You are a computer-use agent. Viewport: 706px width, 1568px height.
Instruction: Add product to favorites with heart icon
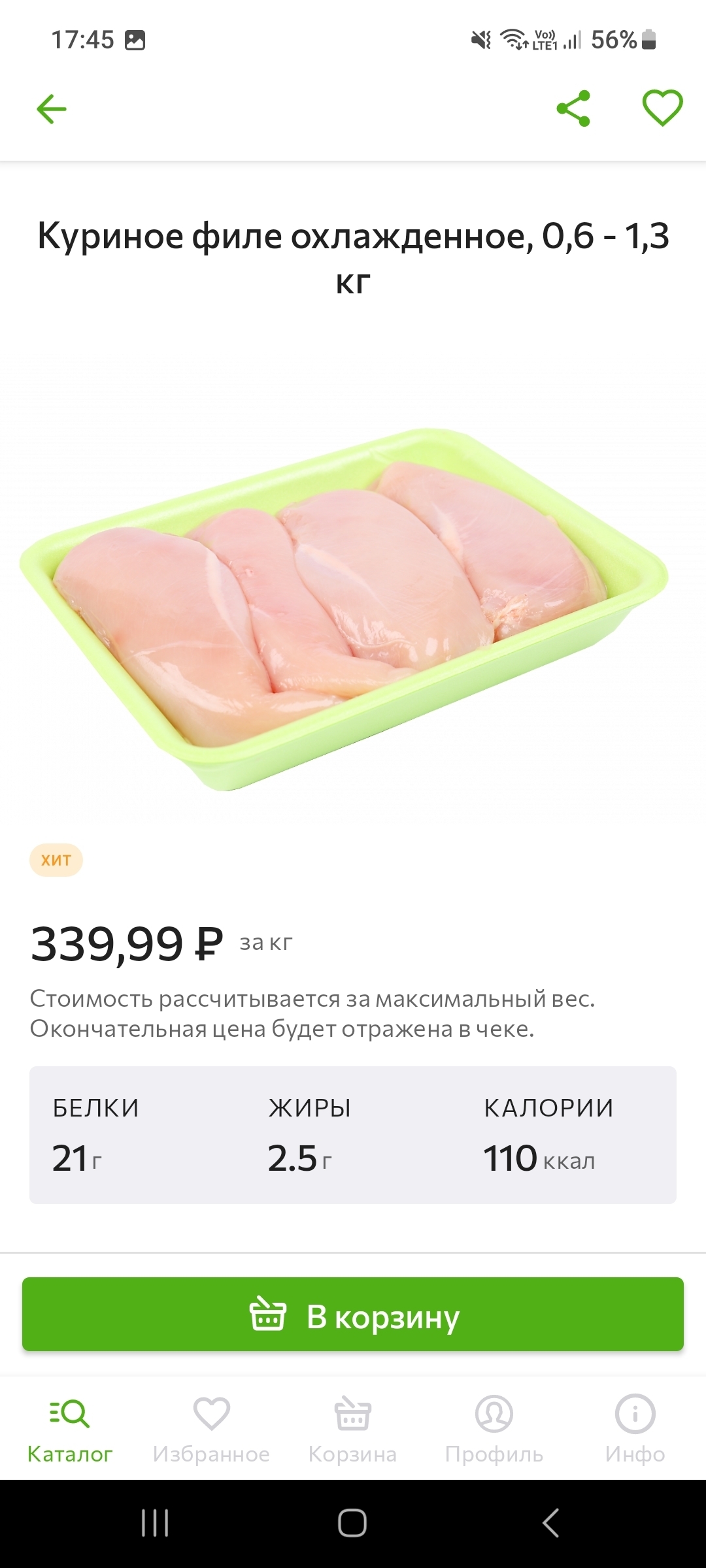662,108
